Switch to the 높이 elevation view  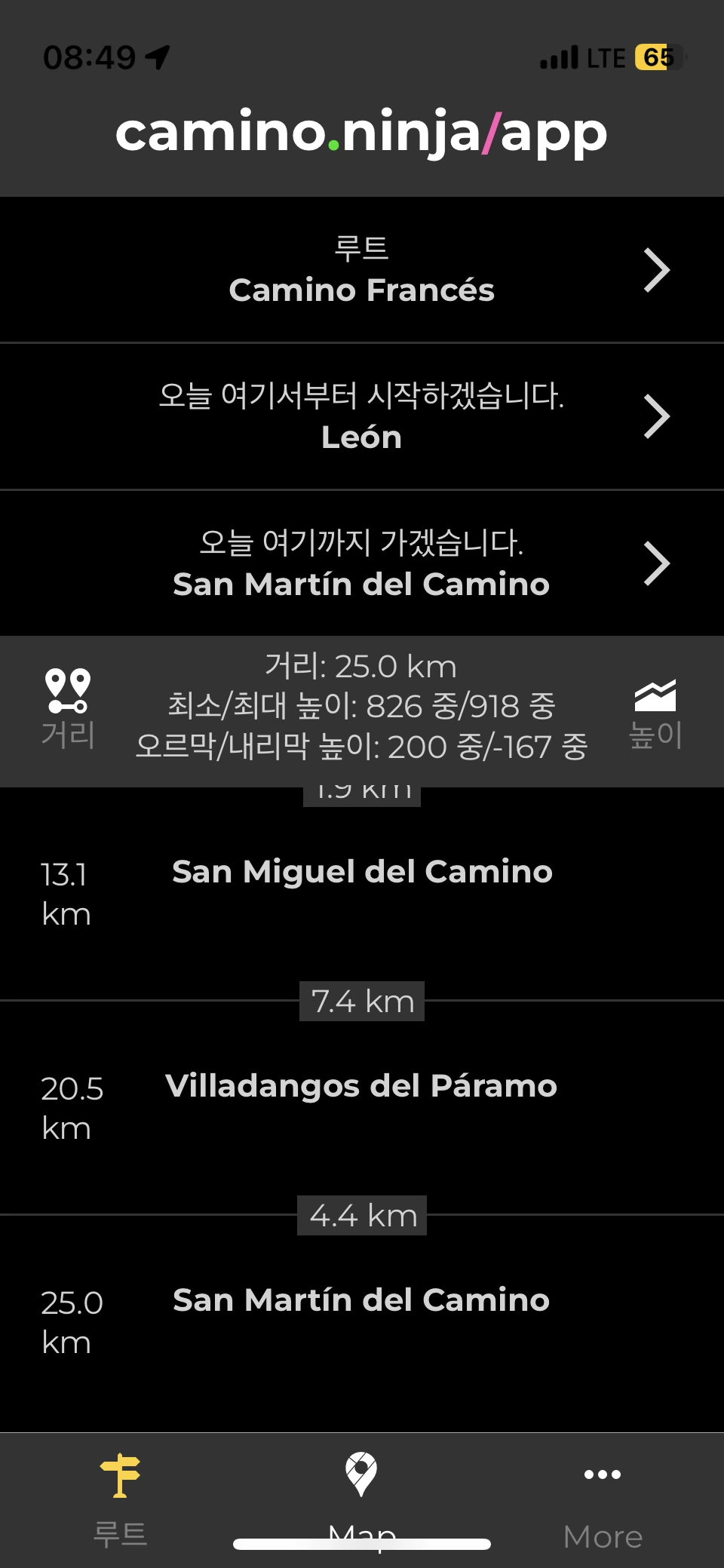tap(655, 713)
